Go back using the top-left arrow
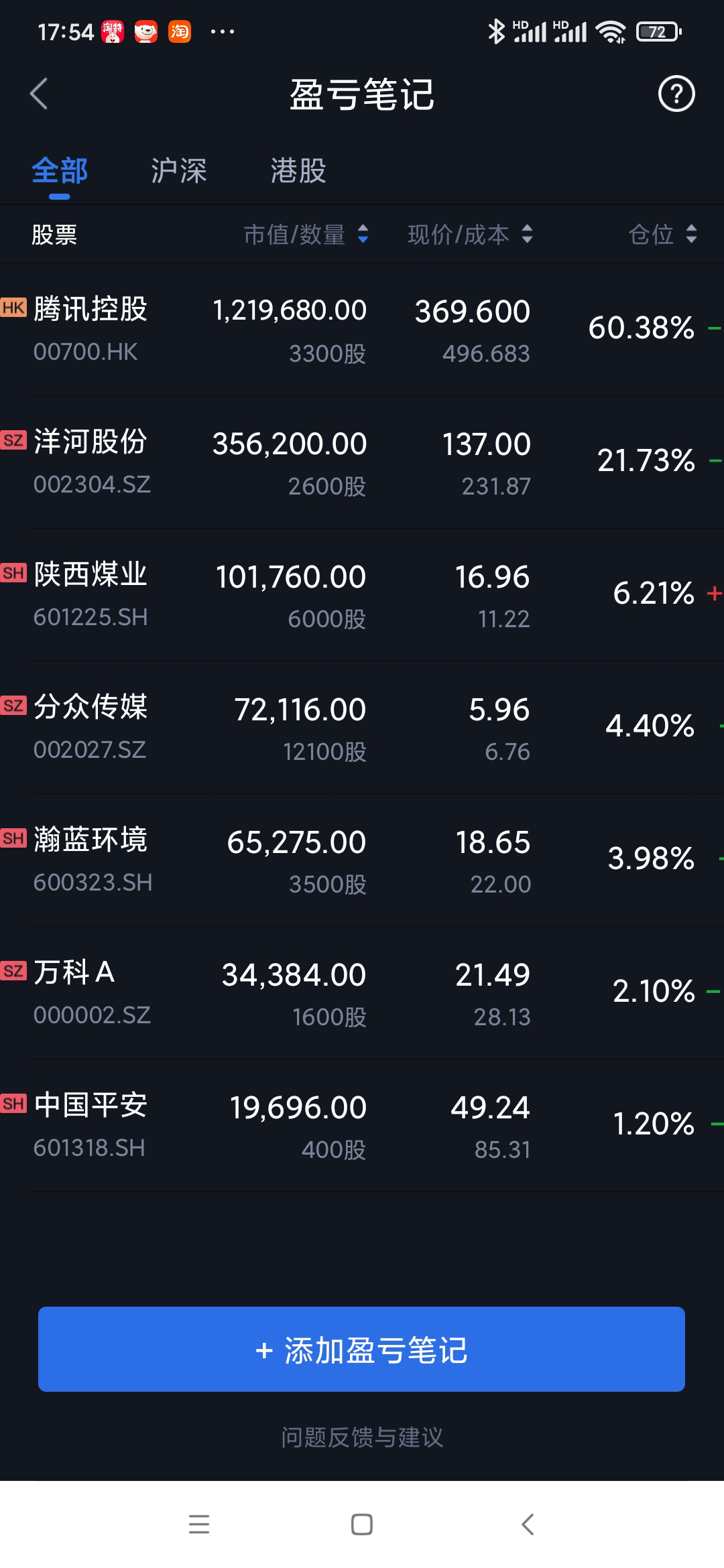 (39, 94)
